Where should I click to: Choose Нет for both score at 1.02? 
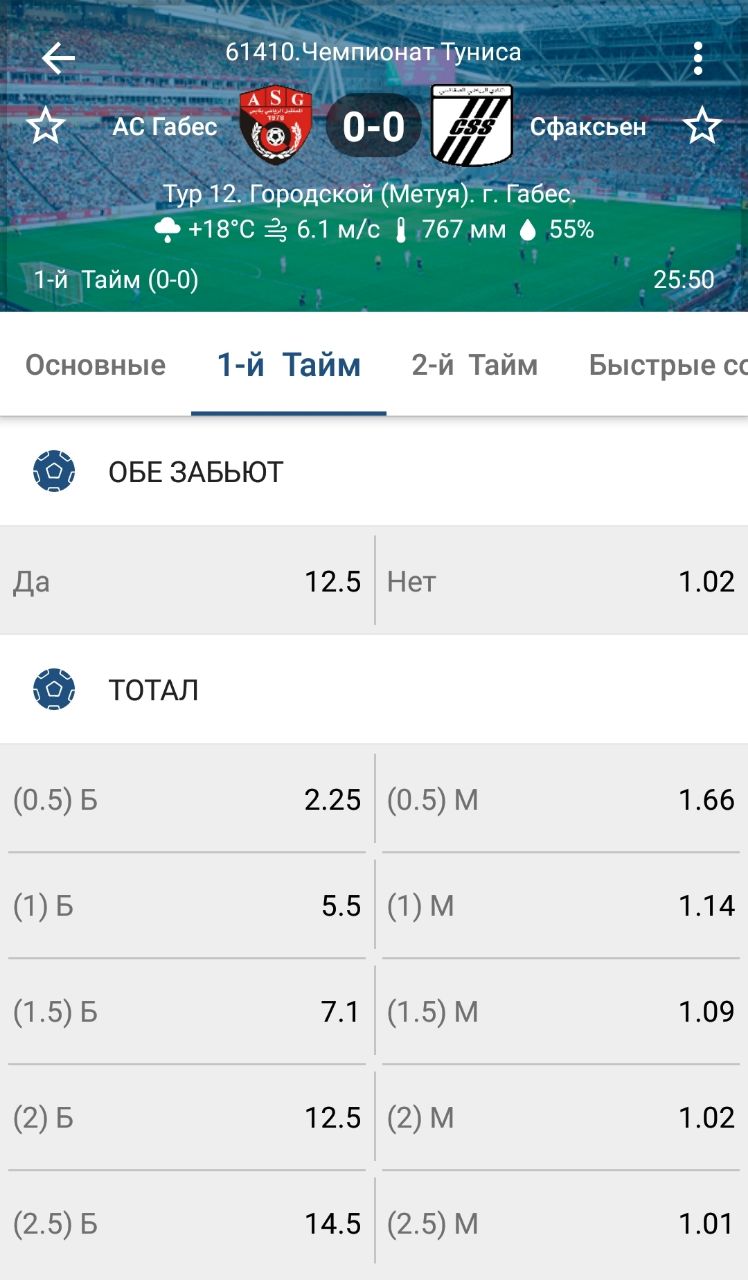pyautogui.click(x=562, y=581)
